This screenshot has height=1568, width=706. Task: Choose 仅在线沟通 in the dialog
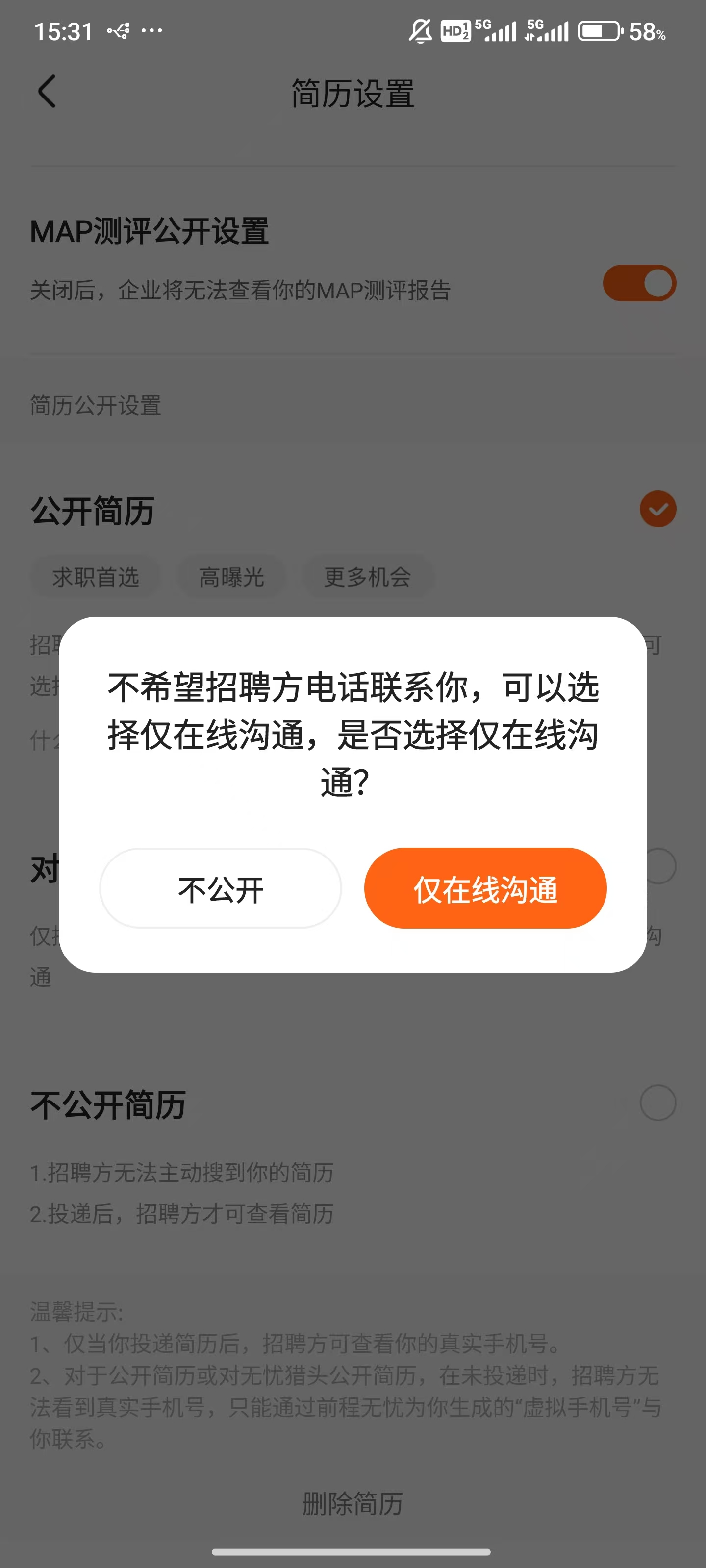[485, 889]
